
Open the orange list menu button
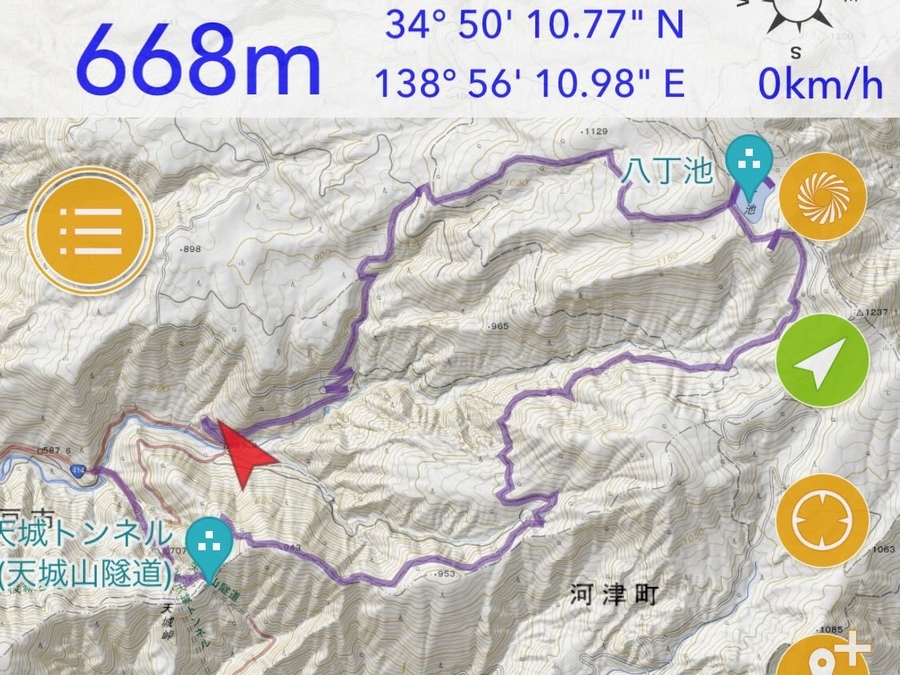point(90,231)
